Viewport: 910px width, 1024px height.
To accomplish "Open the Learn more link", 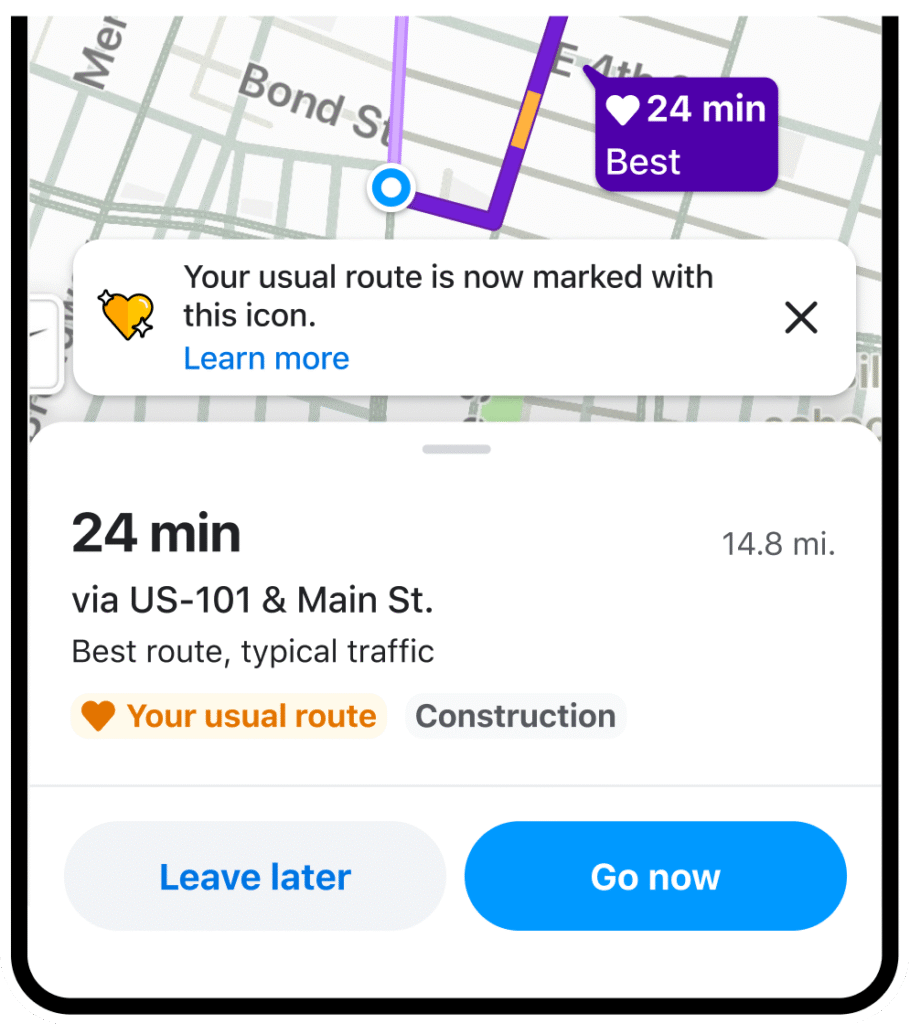I will 266,358.
